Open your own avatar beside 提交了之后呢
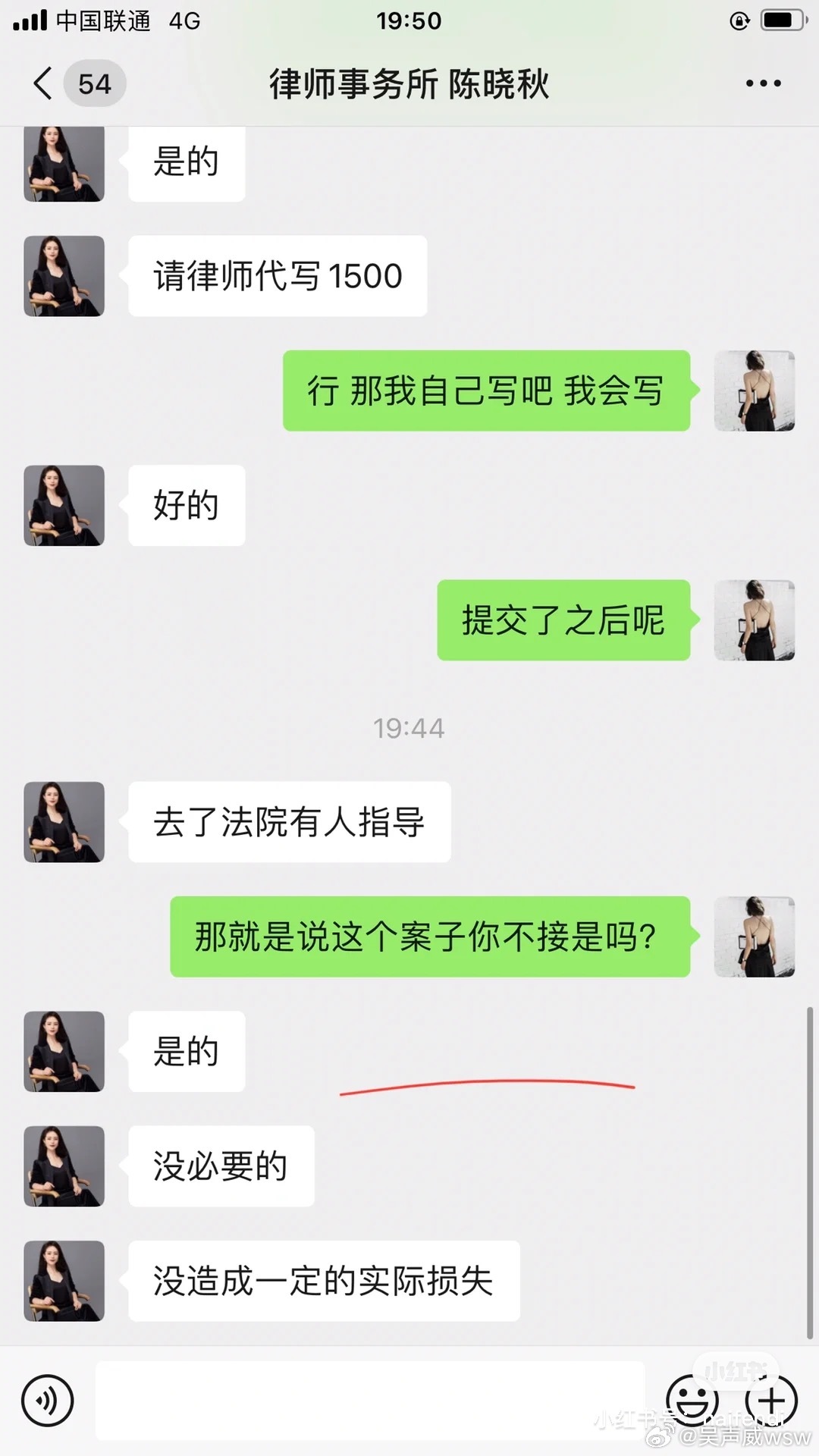Image resolution: width=819 pixels, height=1456 pixels. pos(754,620)
